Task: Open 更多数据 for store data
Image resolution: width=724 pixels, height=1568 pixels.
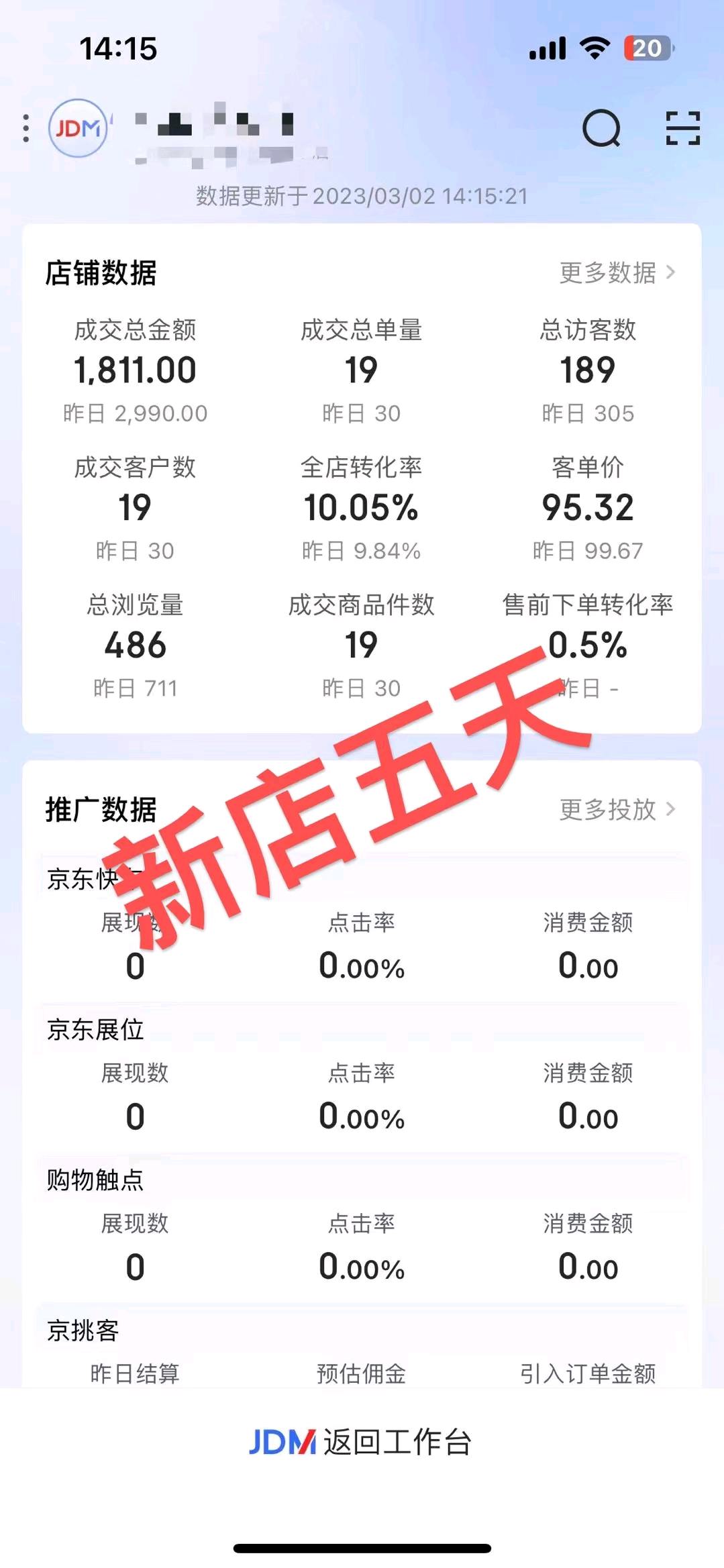Action: (x=617, y=273)
